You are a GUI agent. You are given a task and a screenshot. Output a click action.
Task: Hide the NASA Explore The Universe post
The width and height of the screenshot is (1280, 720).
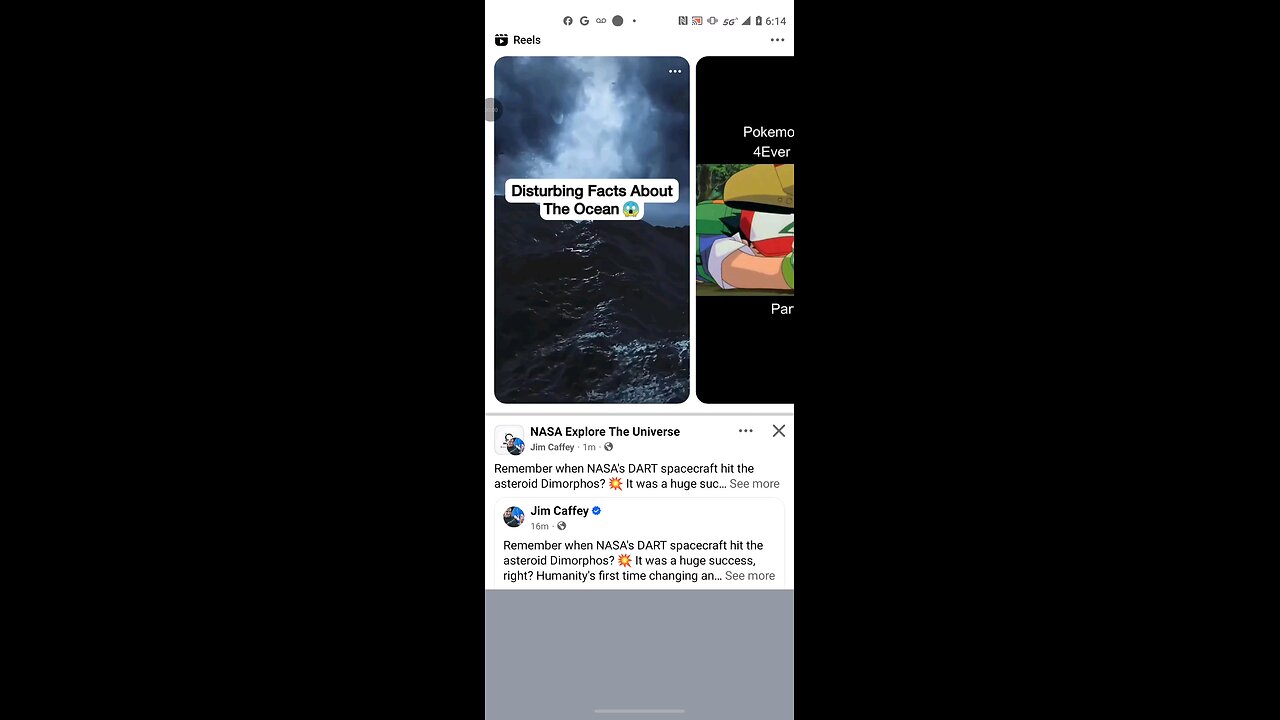click(x=778, y=431)
